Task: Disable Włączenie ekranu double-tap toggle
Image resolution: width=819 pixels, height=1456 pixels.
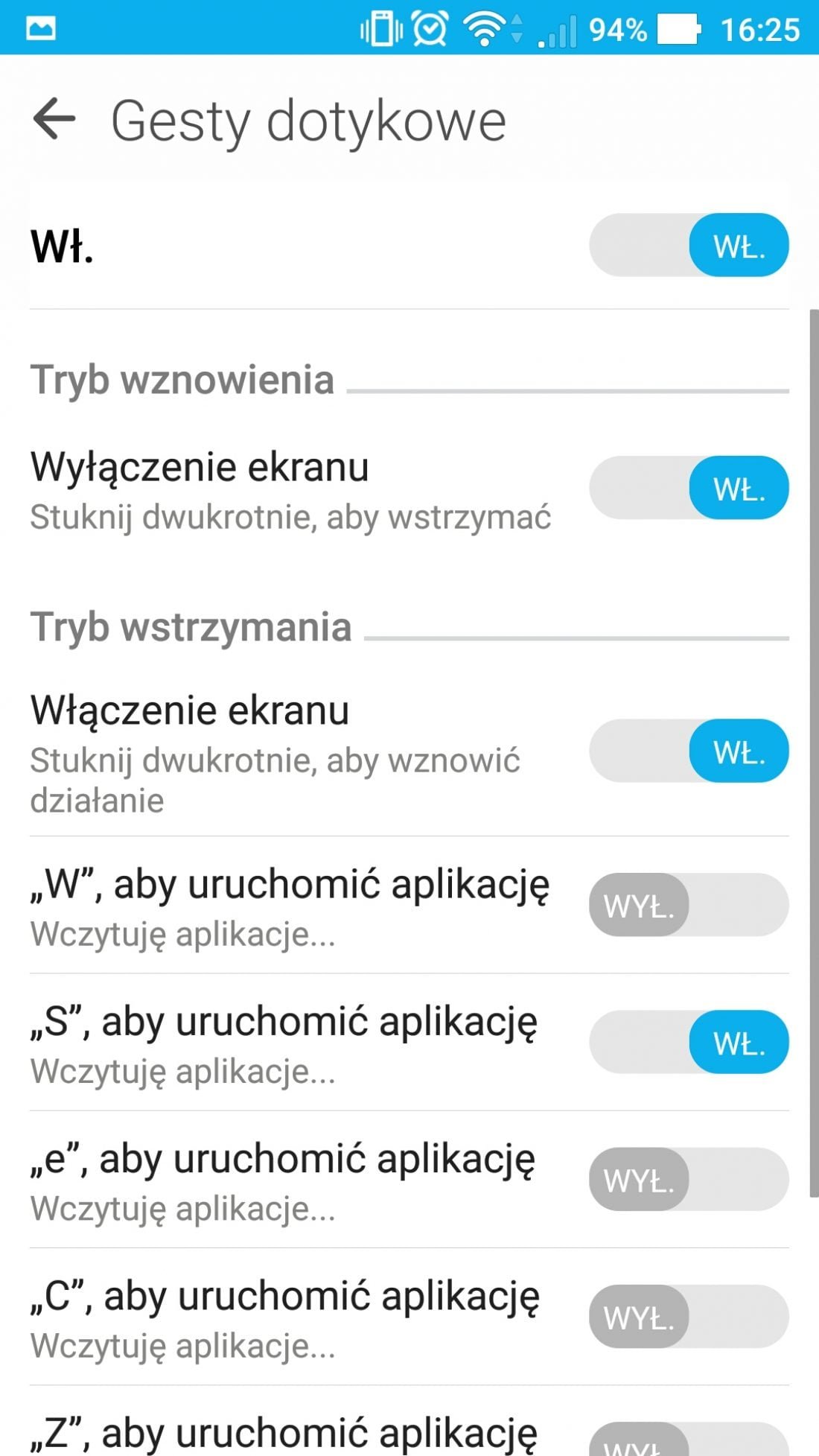Action: coord(689,751)
